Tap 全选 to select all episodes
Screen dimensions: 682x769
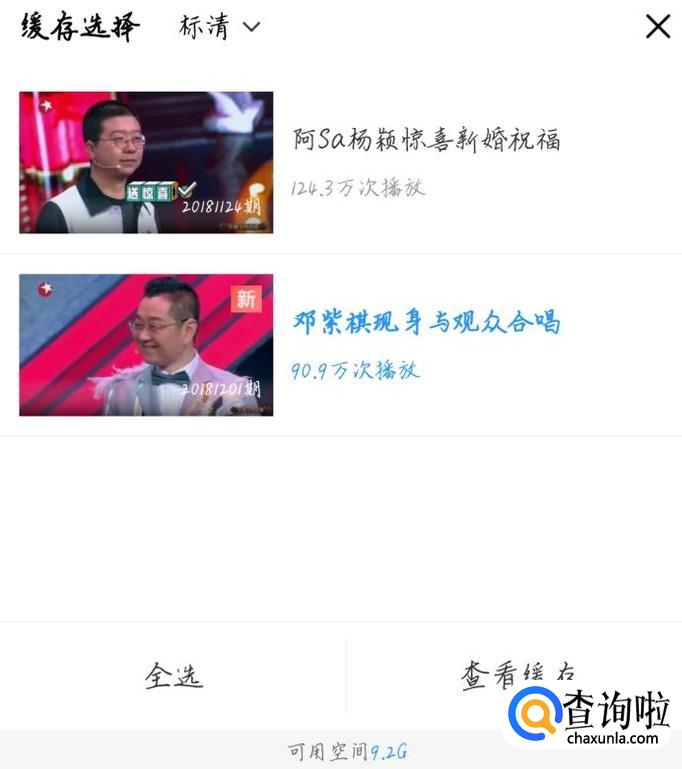(x=173, y=676)
